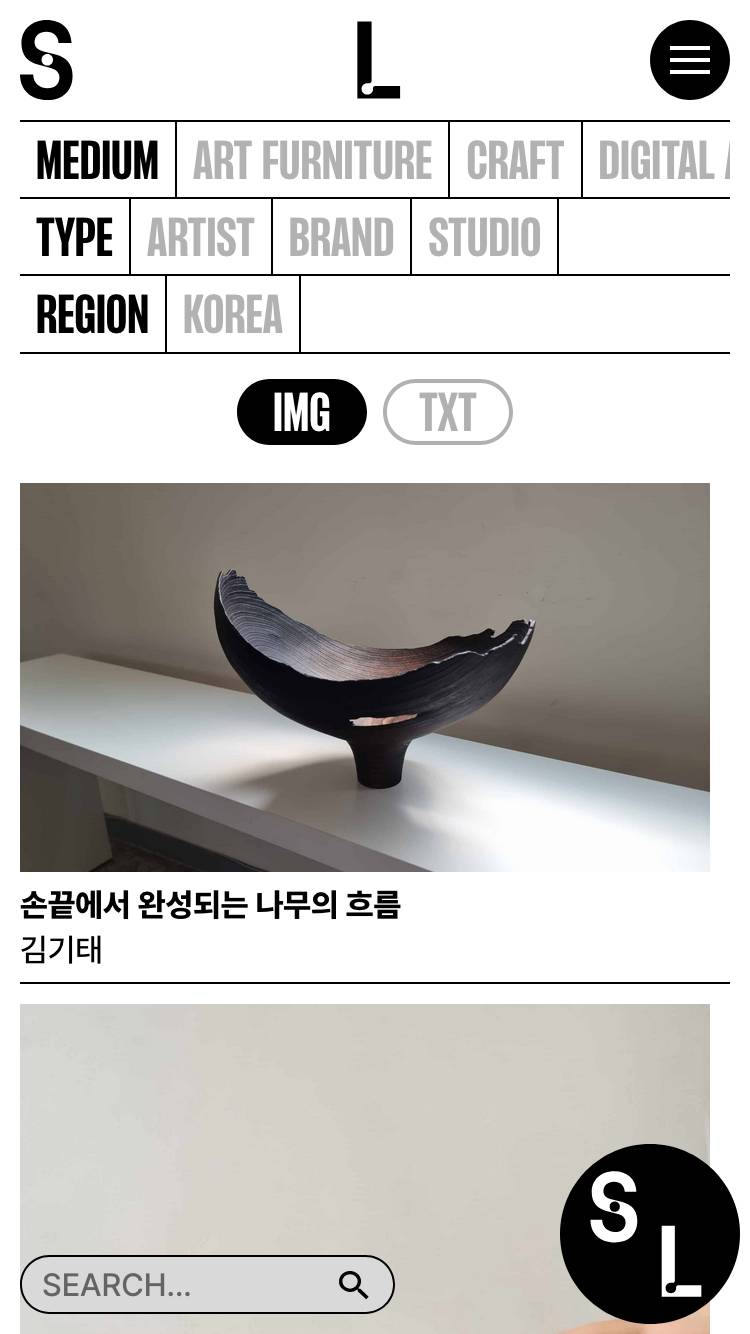This screenshot has width=750, height=1334.
Task: Filter type by Studio
Action: coord(484,237)
